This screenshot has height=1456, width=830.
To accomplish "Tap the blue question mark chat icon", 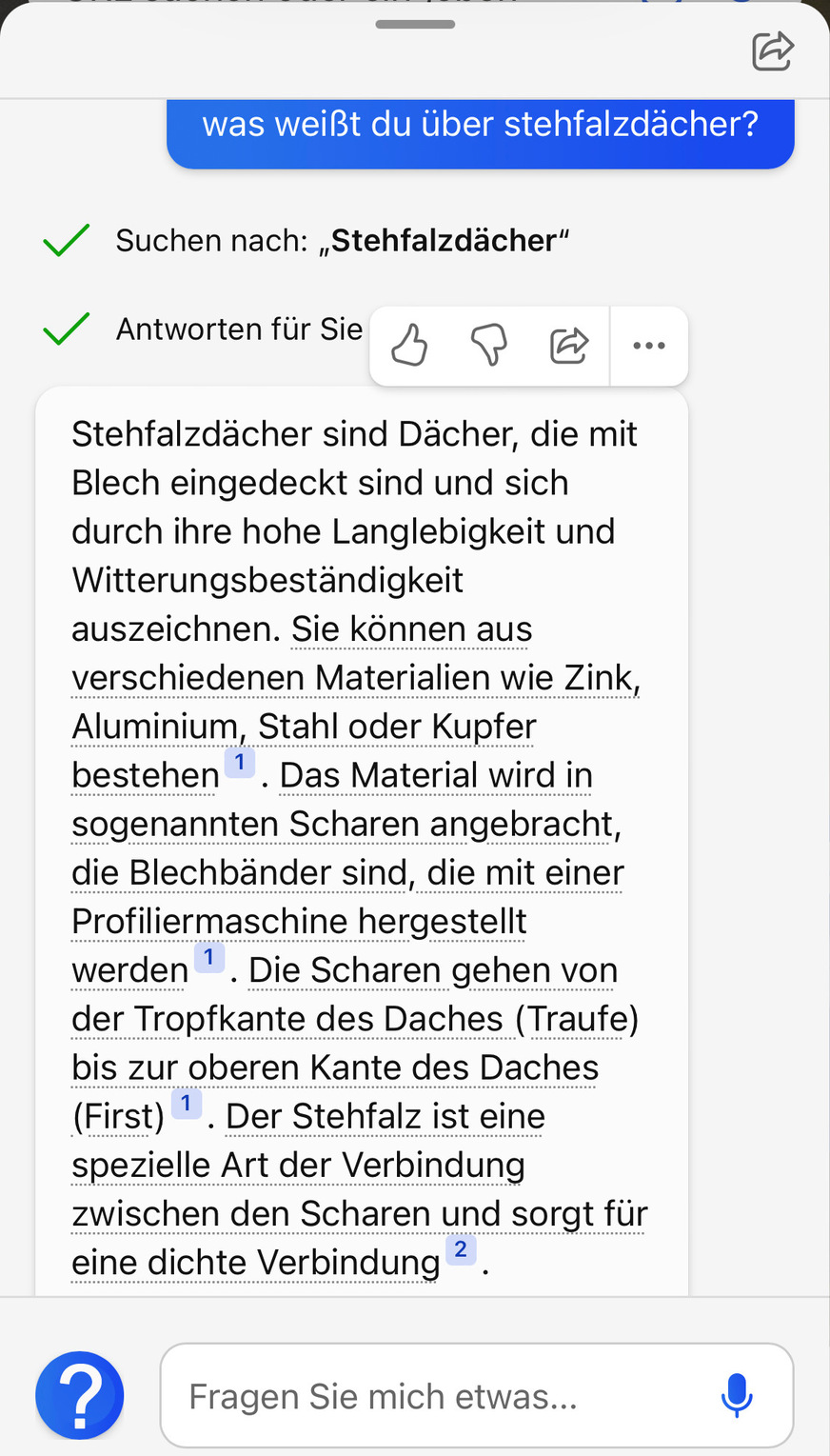I will click(79, 1393).
